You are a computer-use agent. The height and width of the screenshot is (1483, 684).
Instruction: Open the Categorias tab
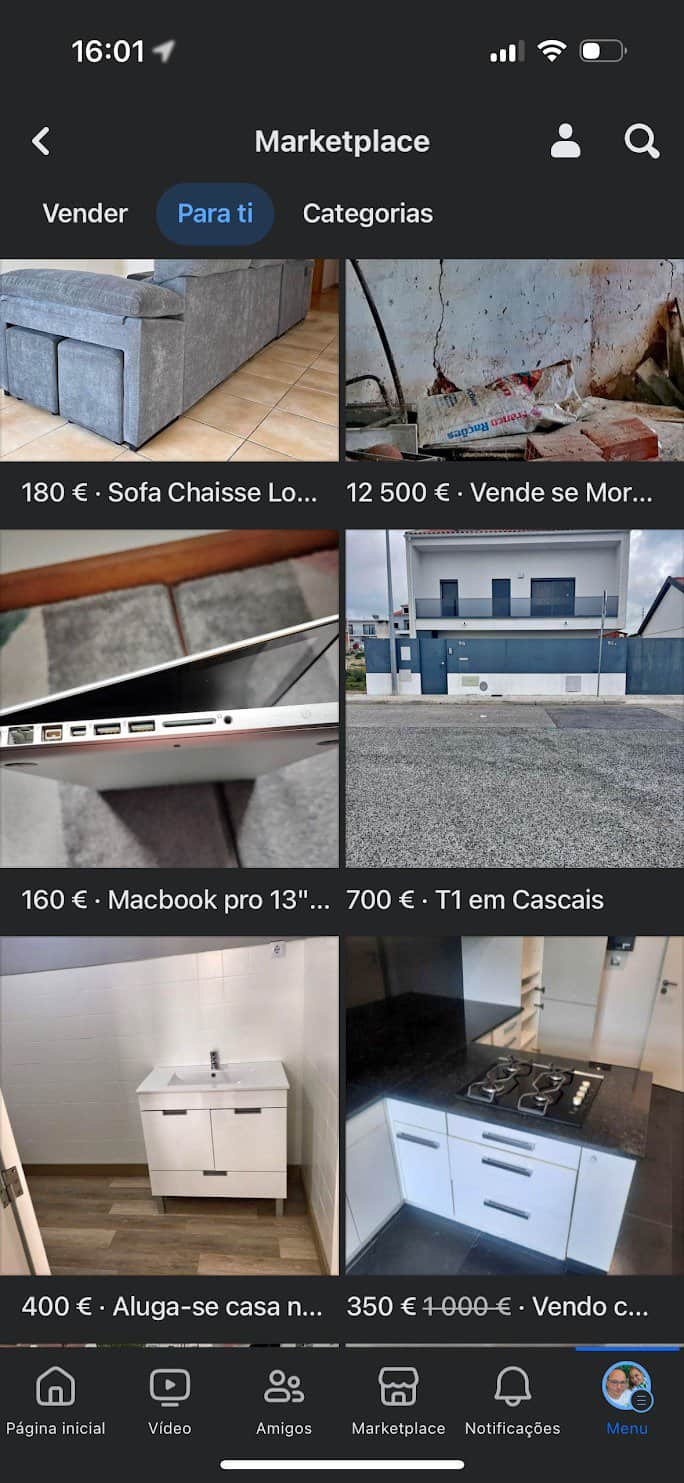click(x=367, y=214)
